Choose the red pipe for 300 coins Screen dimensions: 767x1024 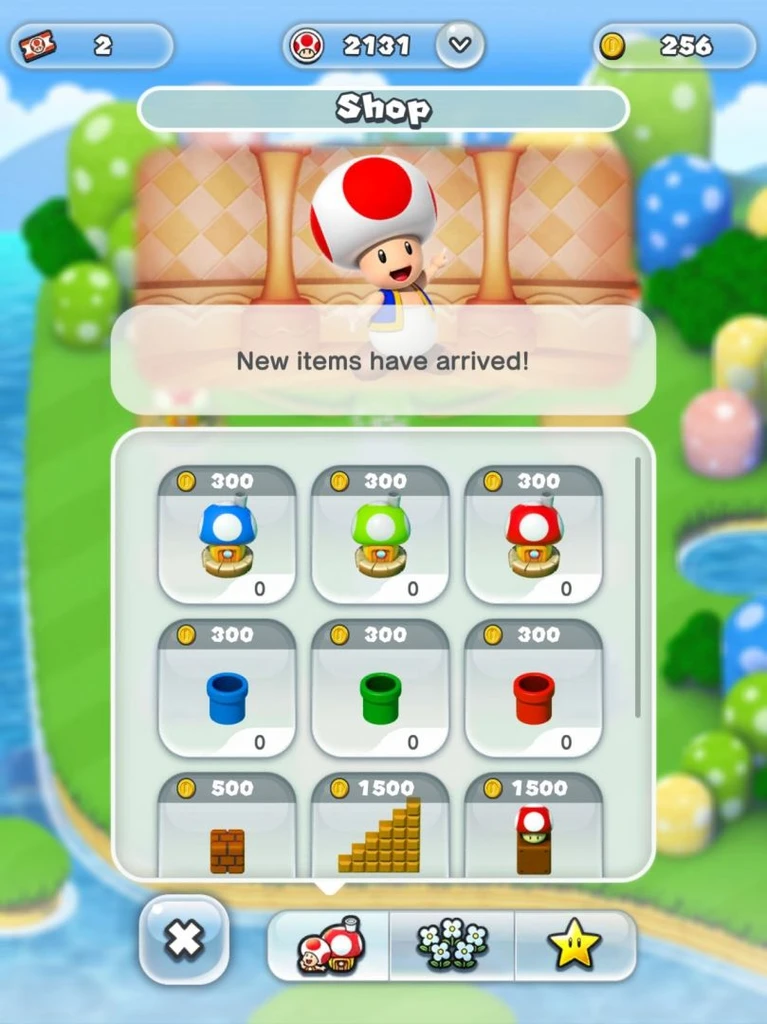click(x=534, y=688)
